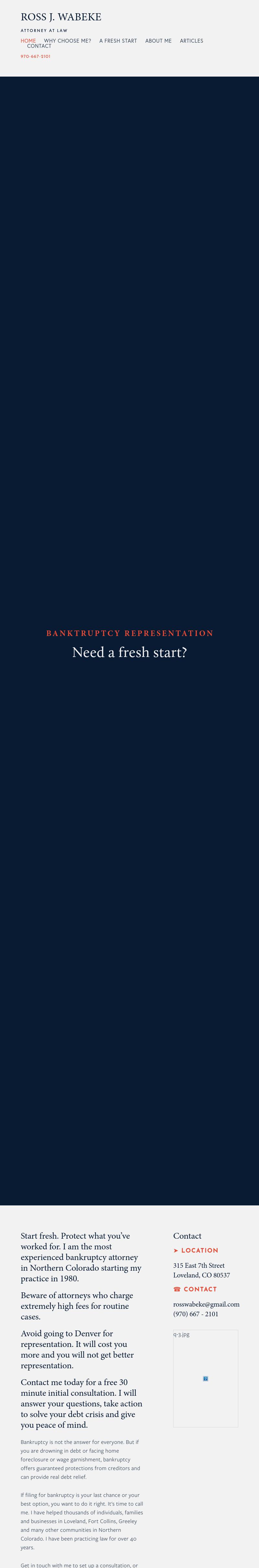Tap the Ross J. Wabeke site title
Viewport: 259px width, 1568px height.
point(61,17)
